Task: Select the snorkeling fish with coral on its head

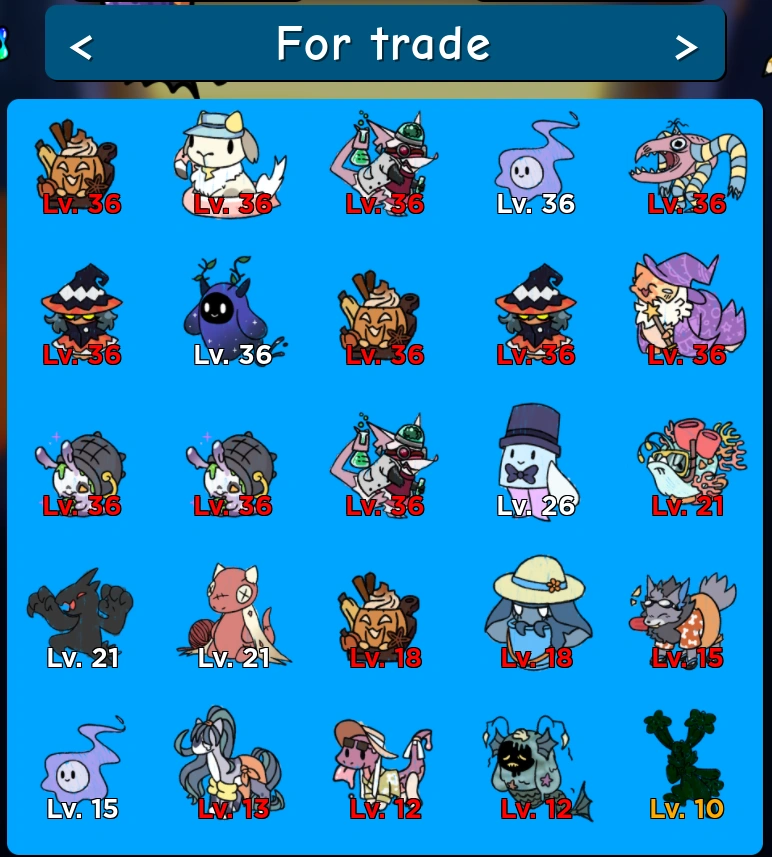Action: click(x=687, y=462)
